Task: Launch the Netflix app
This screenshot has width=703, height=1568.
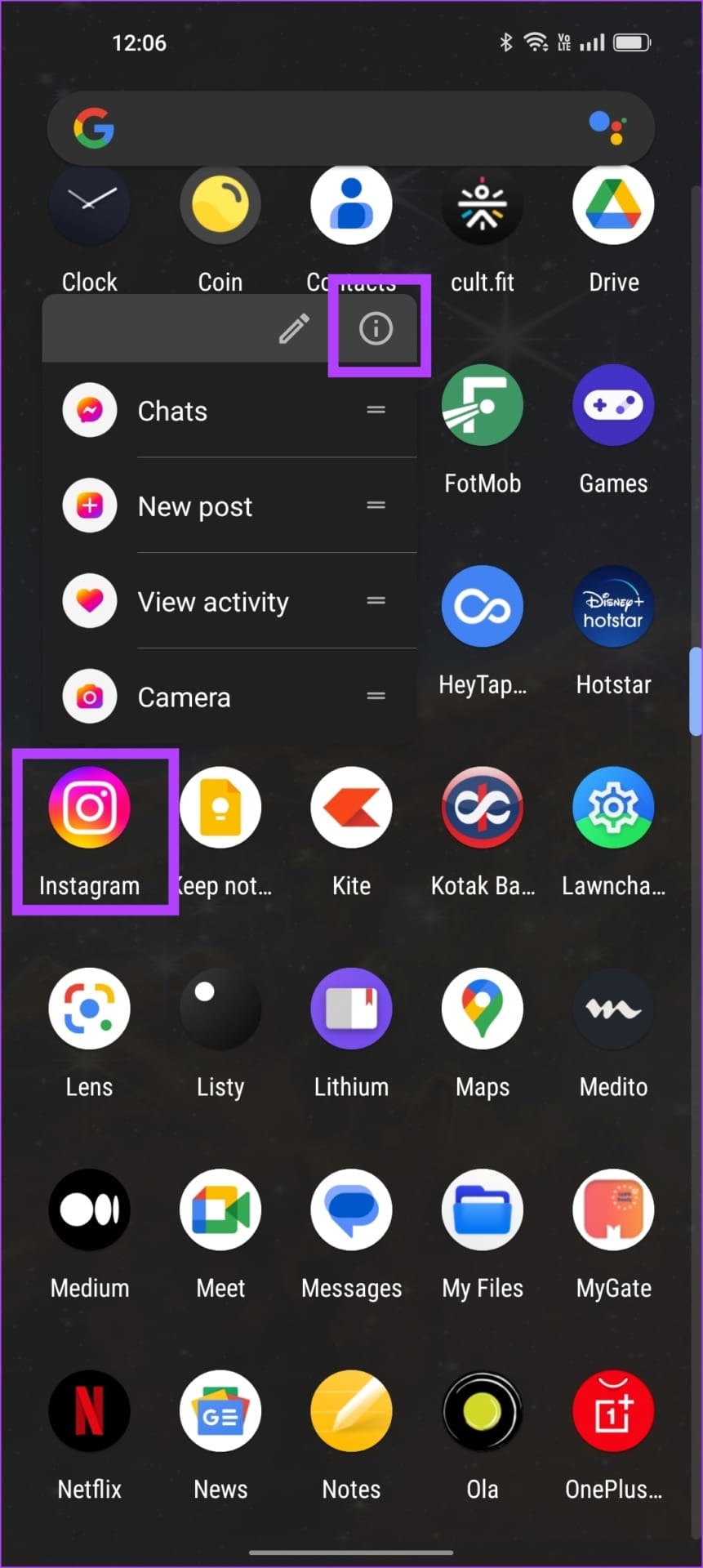Action: pyautogui.click(x=90, y=1411)
